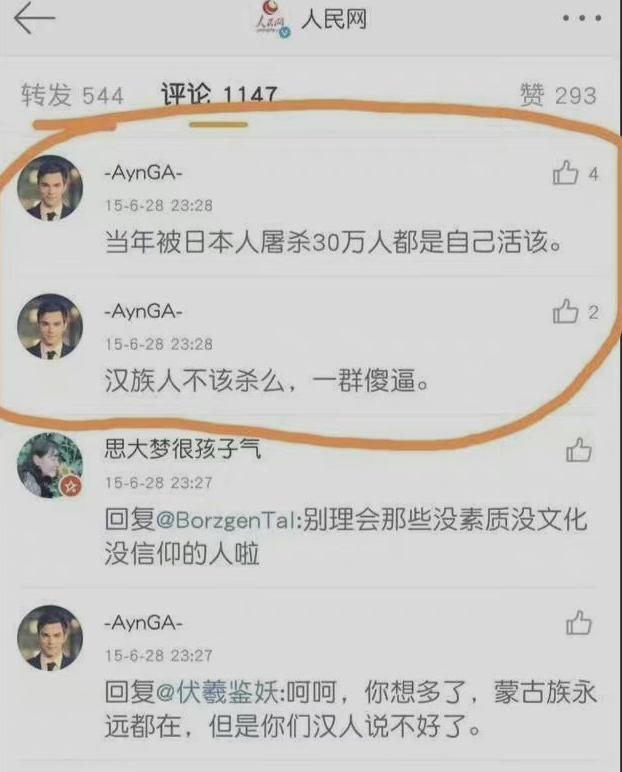Like the comment by 思大梦很孩子气
This screenshot has width=622, height=772.
pos(579,451)
